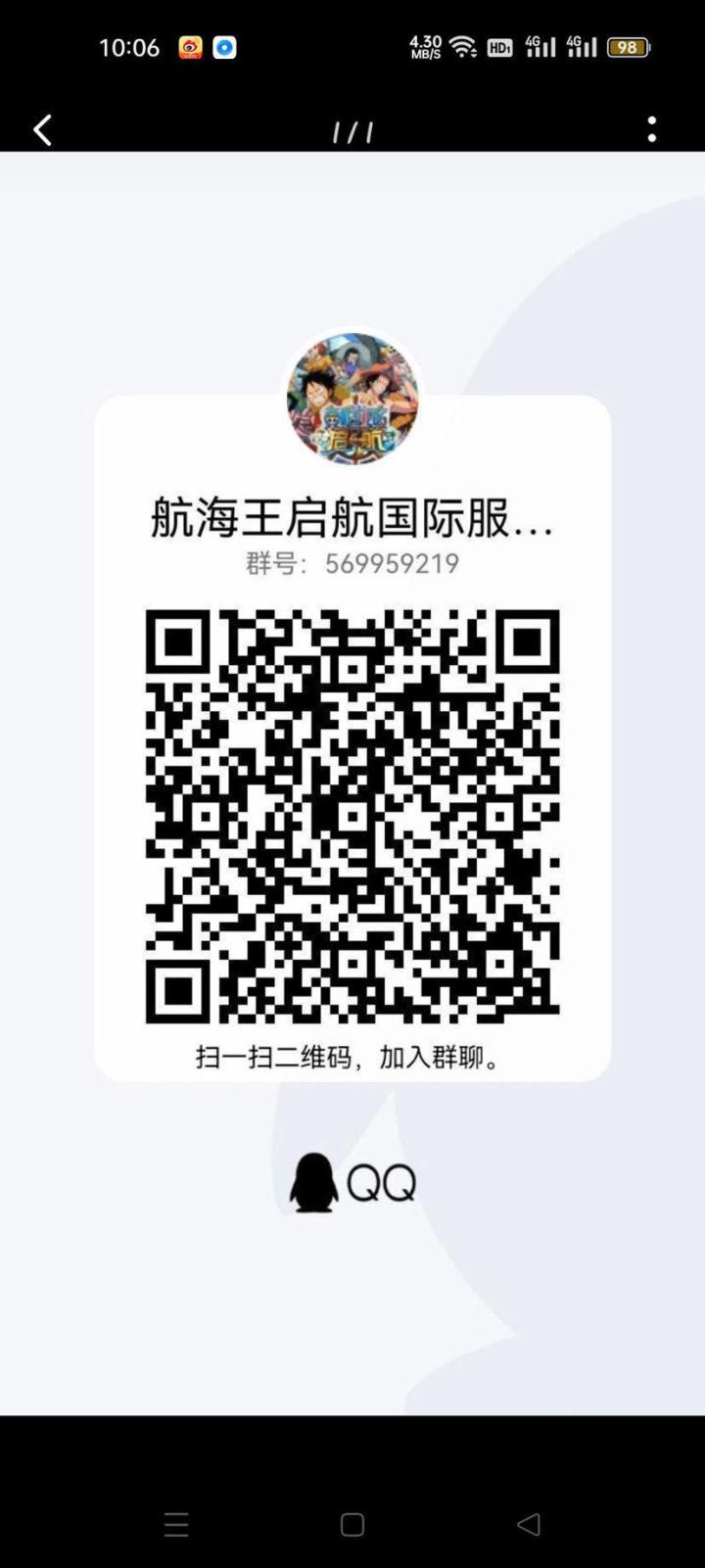705x1568 pixels.
Task: Tap the recents button in the navigation bar
Action: click(174, 1524)
